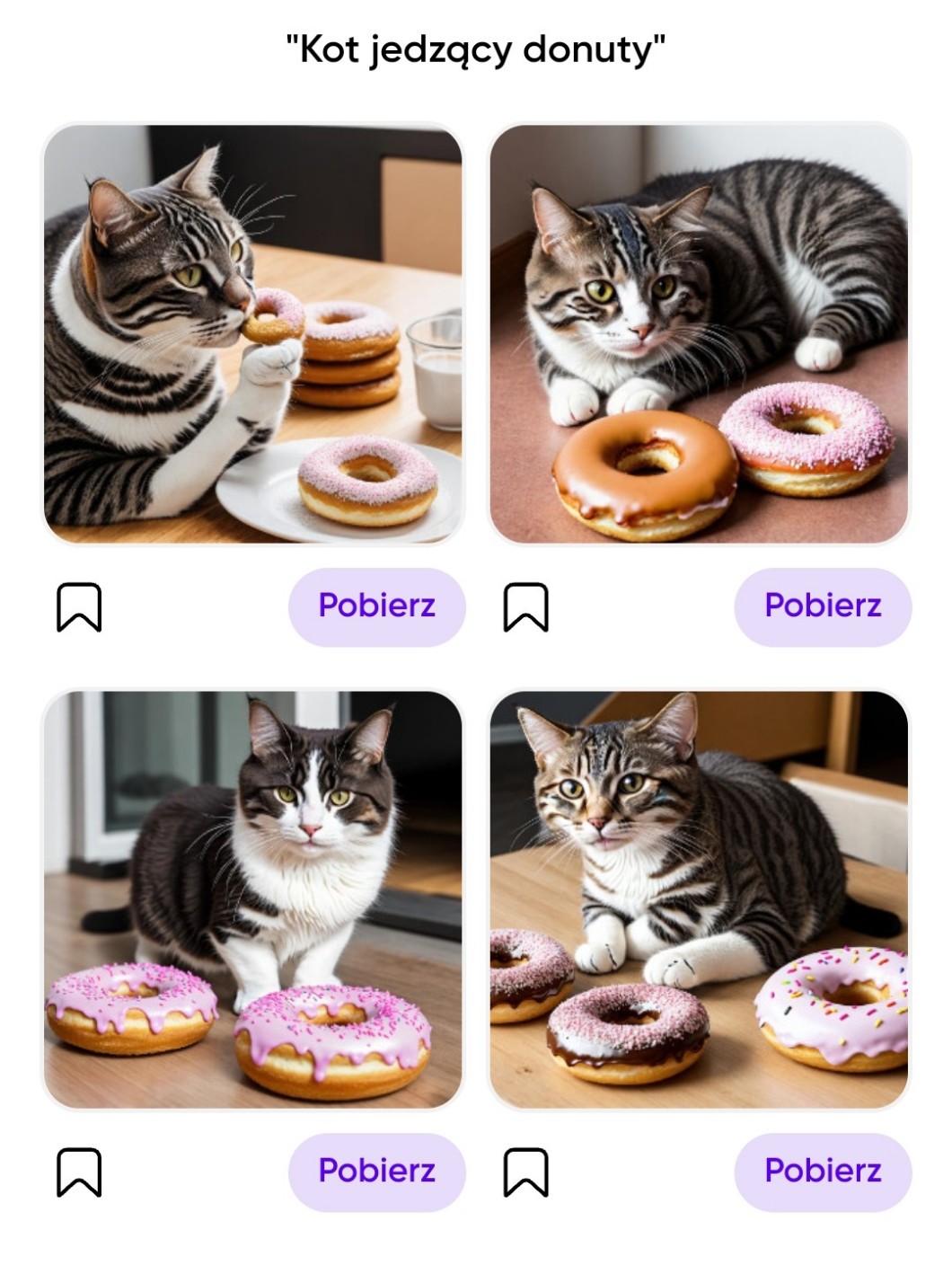The image size is (952, 1283).
Task: Save the cat lying beside glazed donuts image
Action: tap(525, 607)
